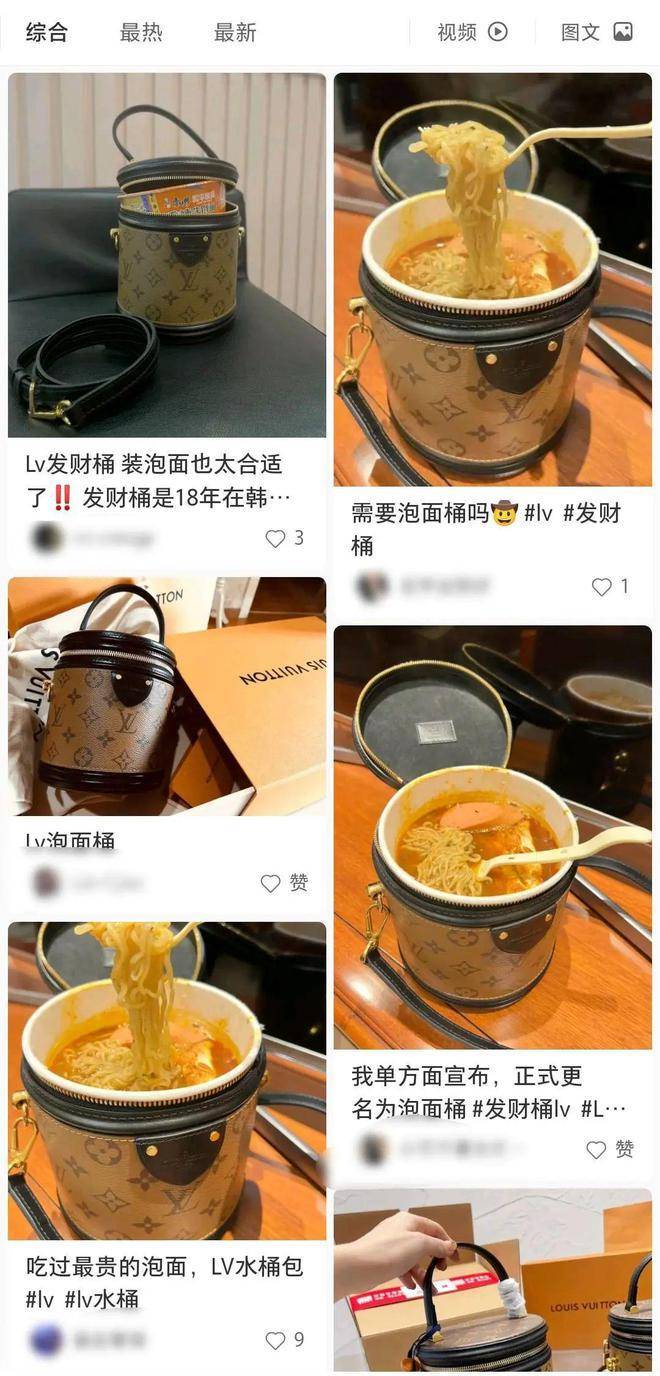The image size is (660, 1376).
Task: Open the post 'Lv发财桶 装泡面也太合适了'
Action: 167,255
